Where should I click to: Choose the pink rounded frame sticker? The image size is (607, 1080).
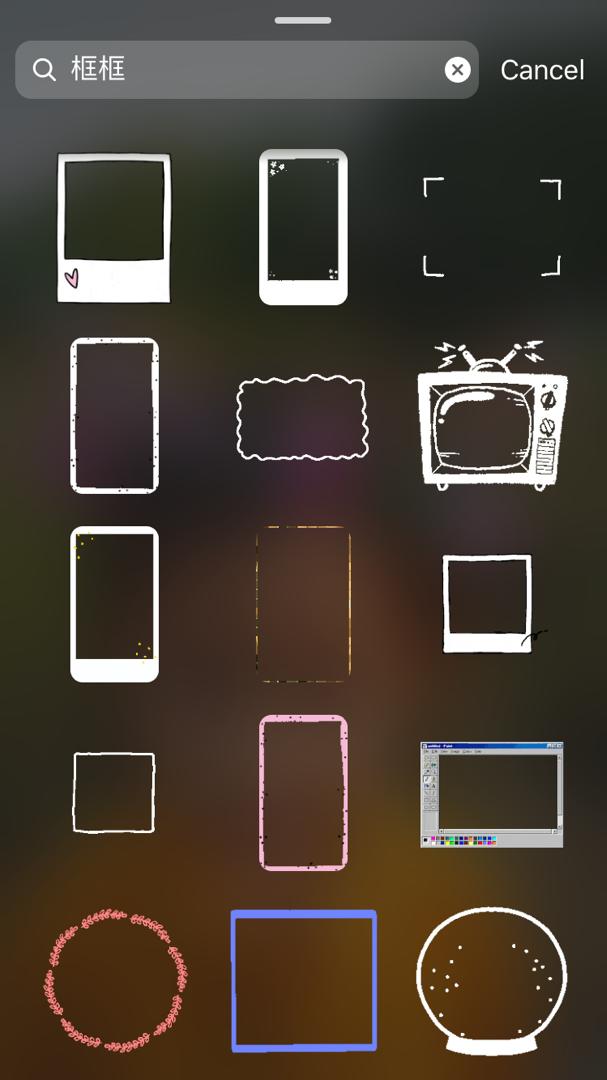[x=303, y=792]
